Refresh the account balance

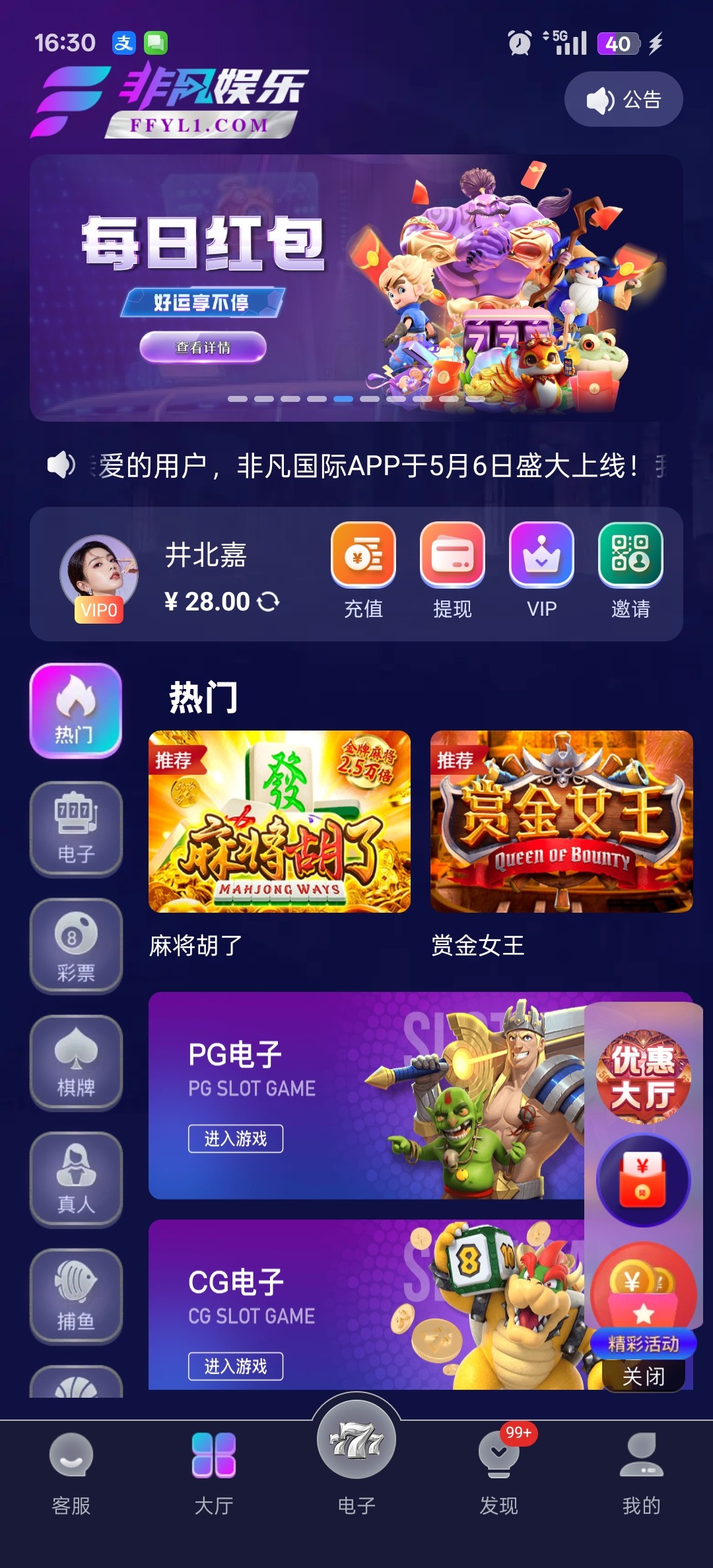pyautogui.click(x=268, y=601)
